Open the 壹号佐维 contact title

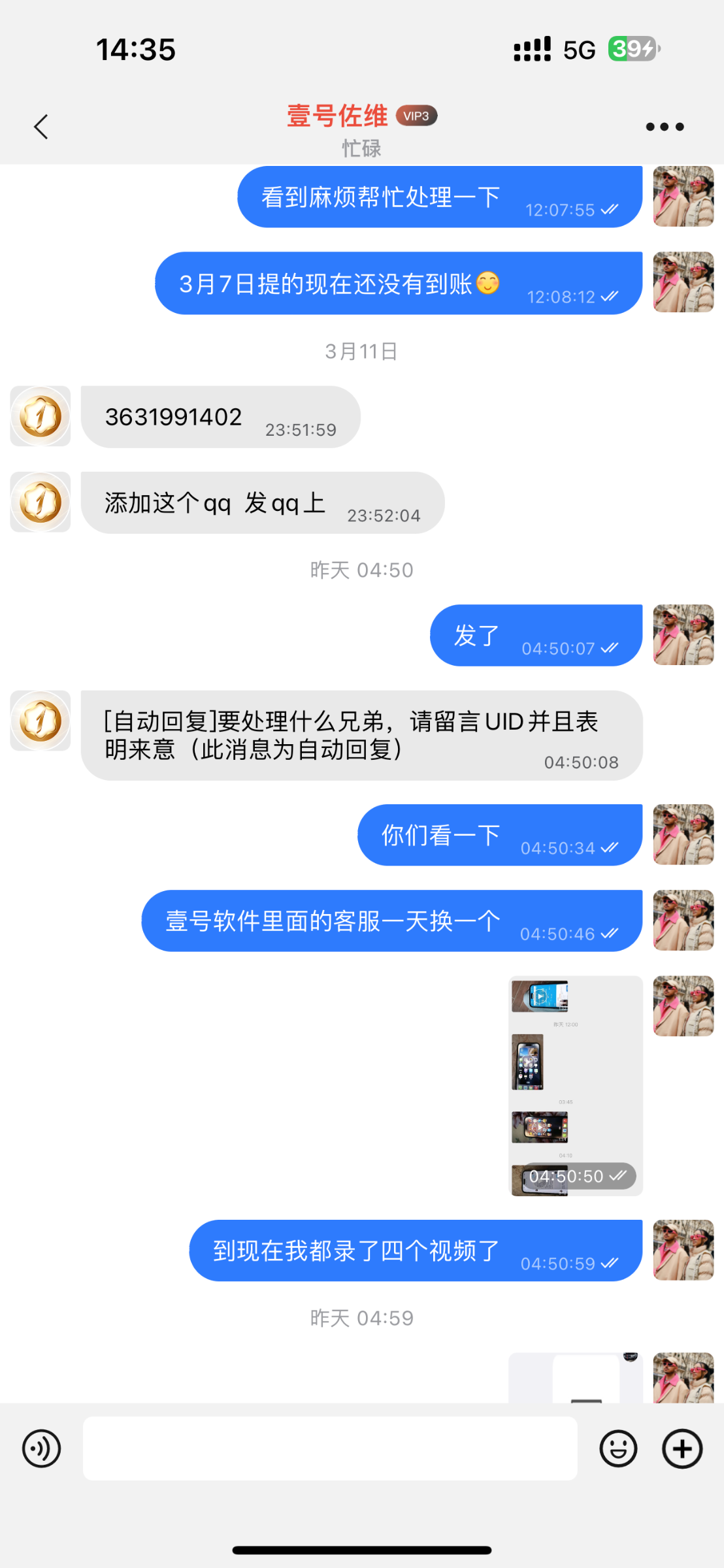tap(337, 116)
